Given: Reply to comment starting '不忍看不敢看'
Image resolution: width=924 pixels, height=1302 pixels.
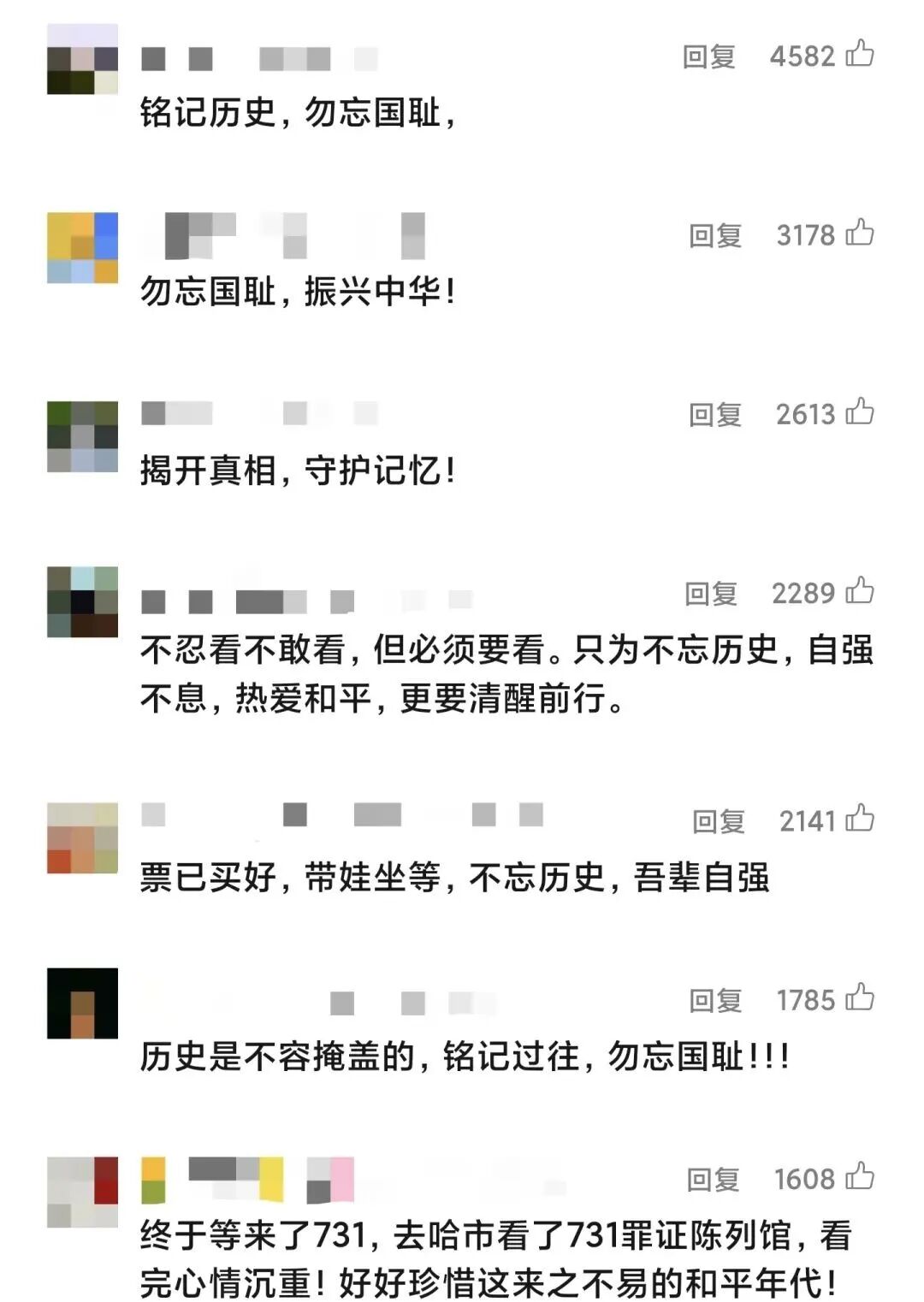Looking at the screenshot, I should (711, 594).
